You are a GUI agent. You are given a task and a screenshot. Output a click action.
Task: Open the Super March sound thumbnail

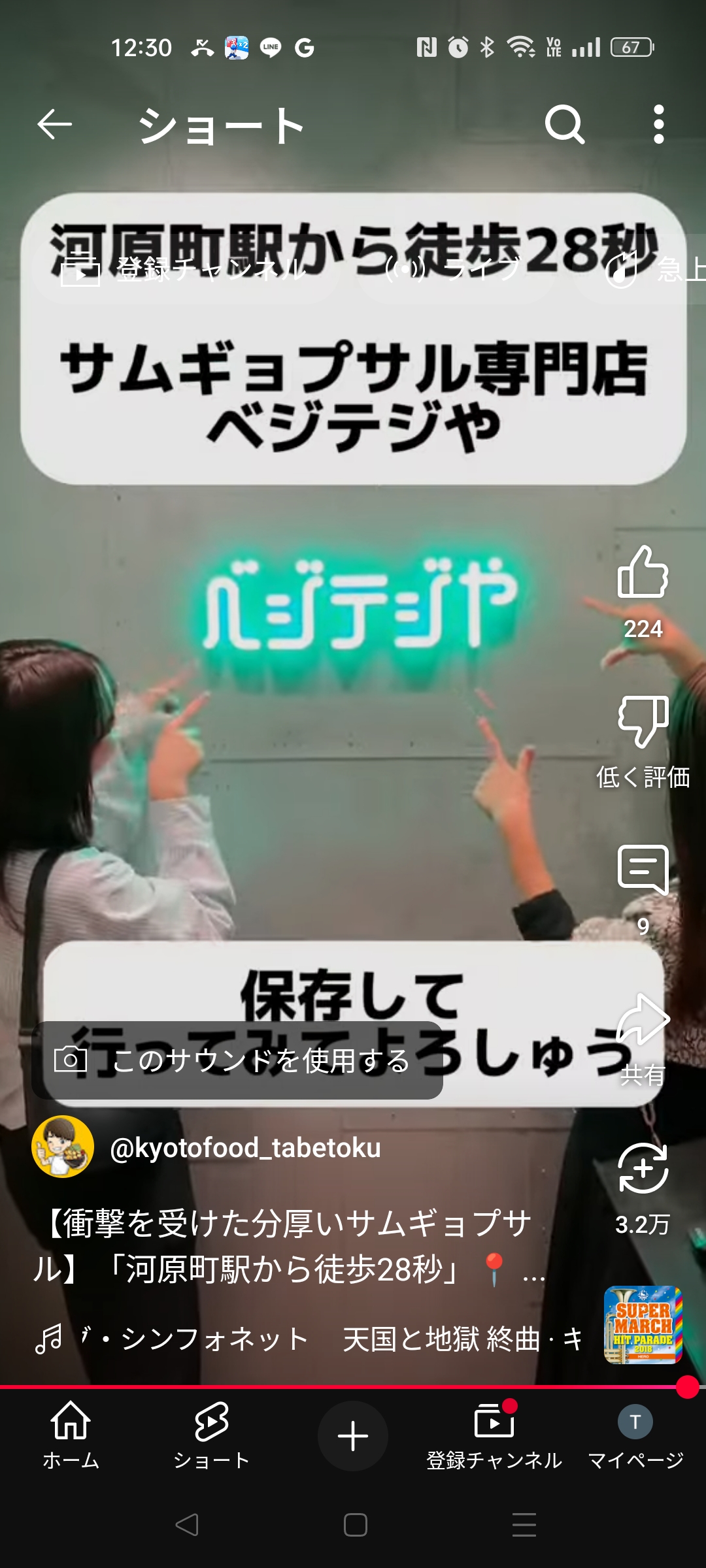coord(643,1325)
